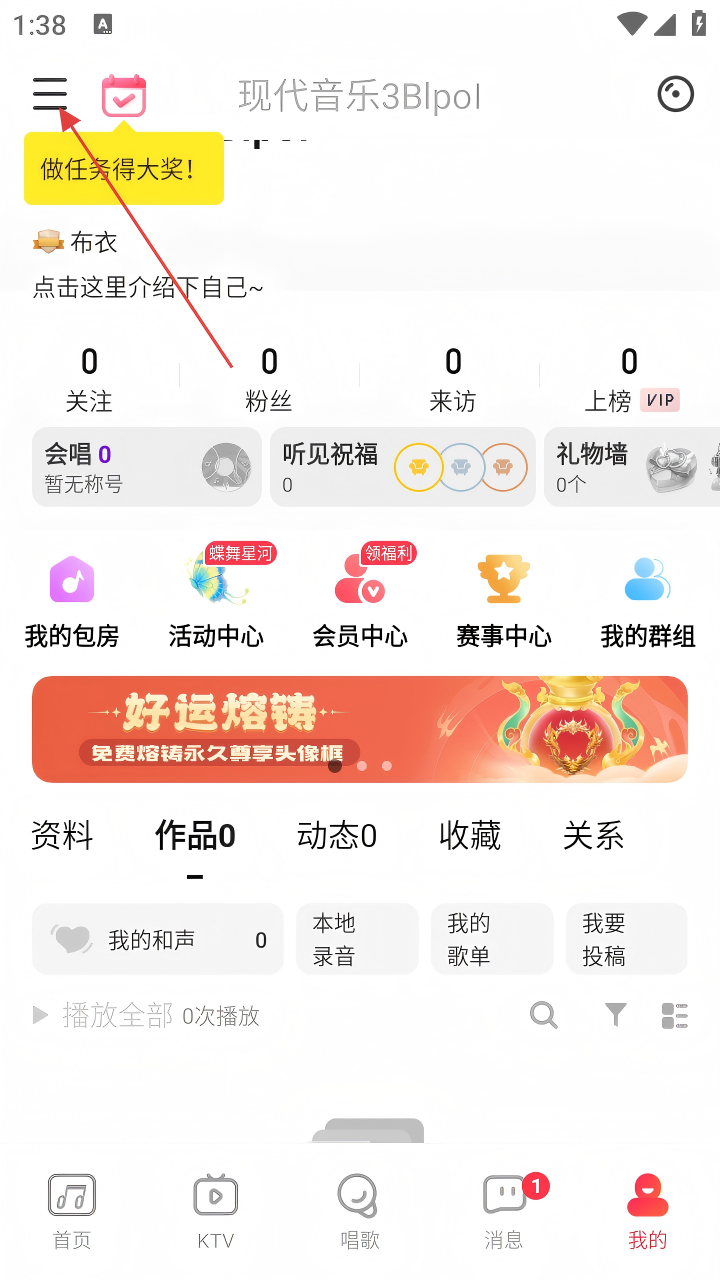
Task: Switch to the 收藏 tab
Action: (x=470, y=836)
